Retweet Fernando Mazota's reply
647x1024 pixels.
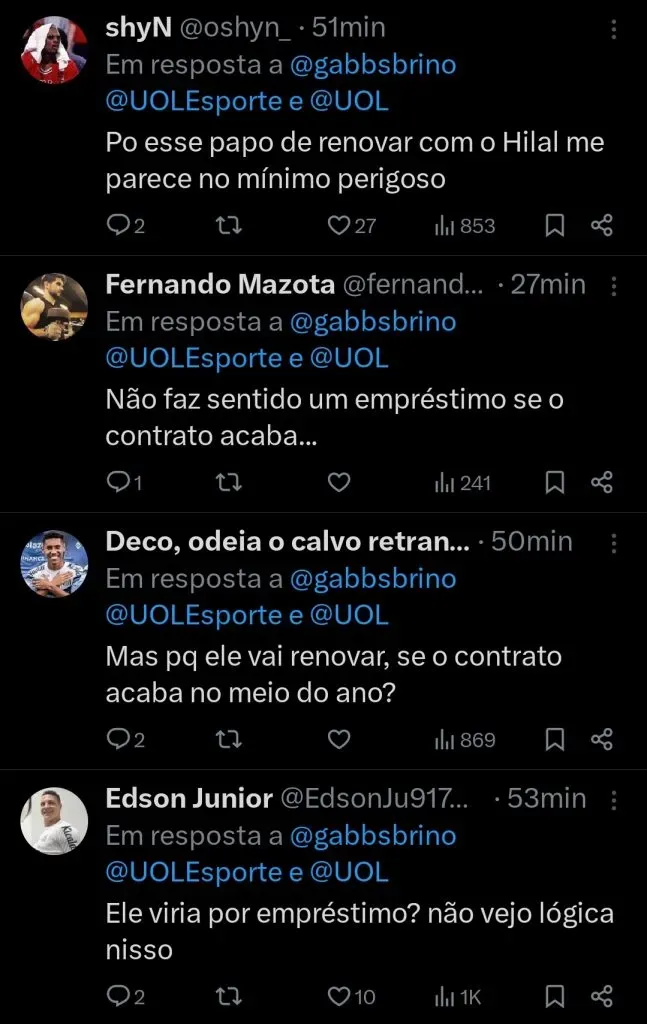(229, 483)
